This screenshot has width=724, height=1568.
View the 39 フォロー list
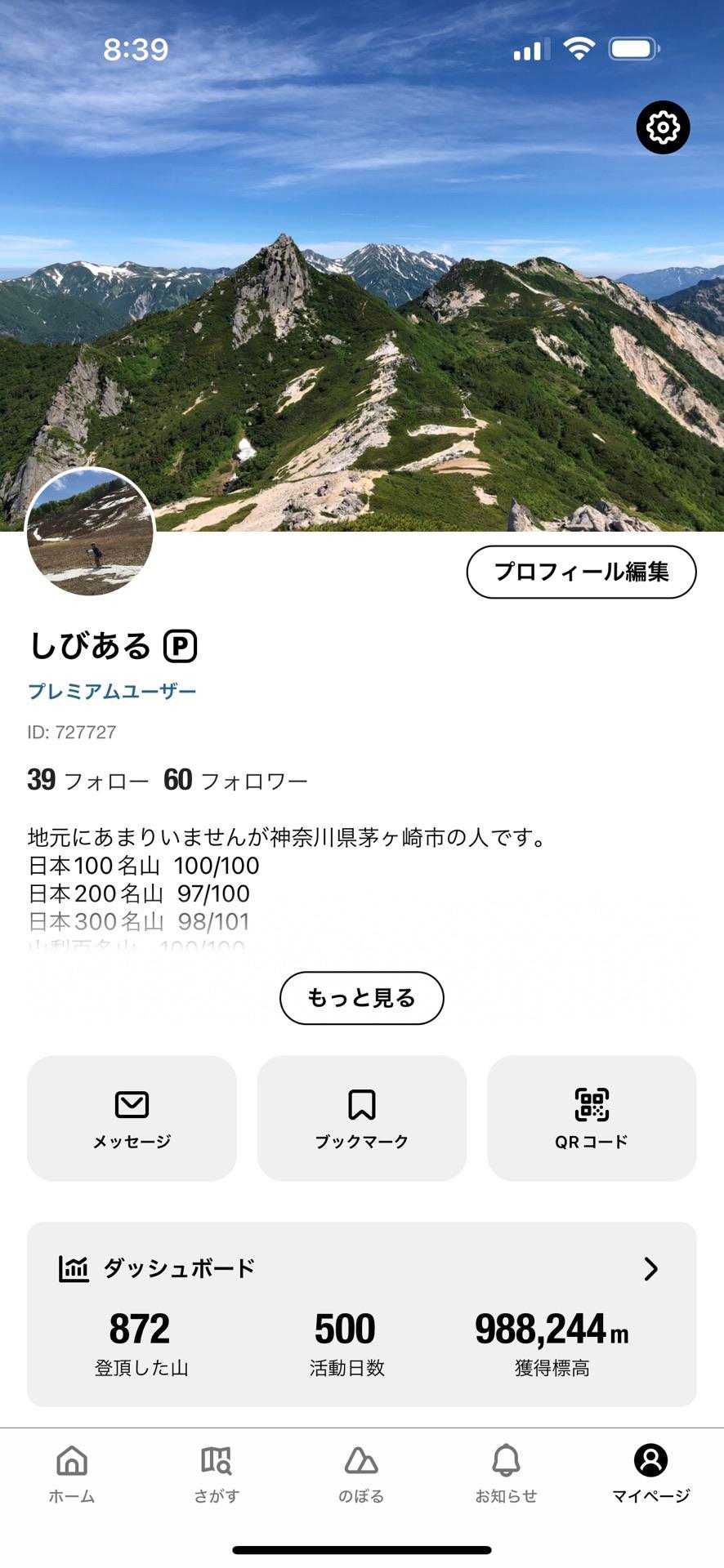[87, 781]
